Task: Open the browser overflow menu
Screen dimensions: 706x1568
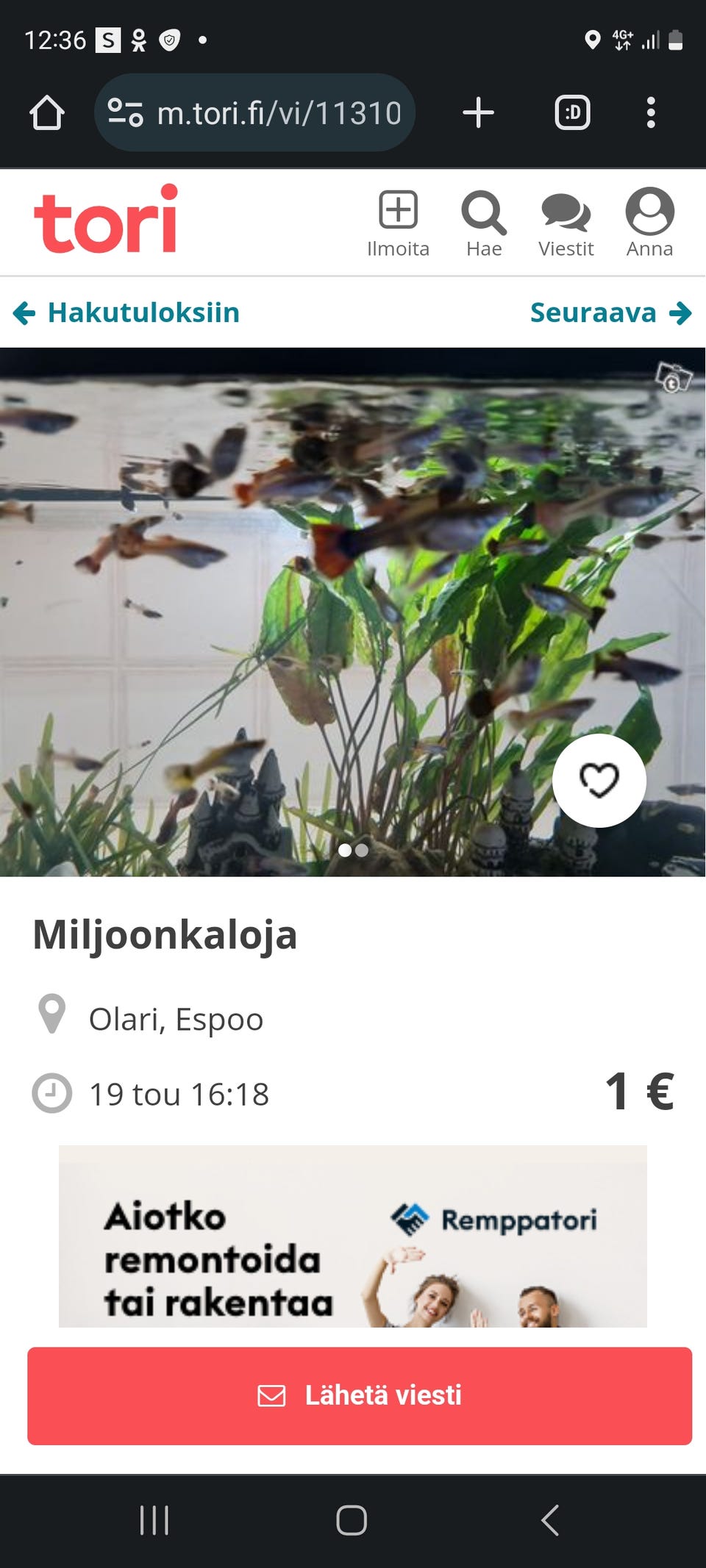Action: [x=650, y=112]
